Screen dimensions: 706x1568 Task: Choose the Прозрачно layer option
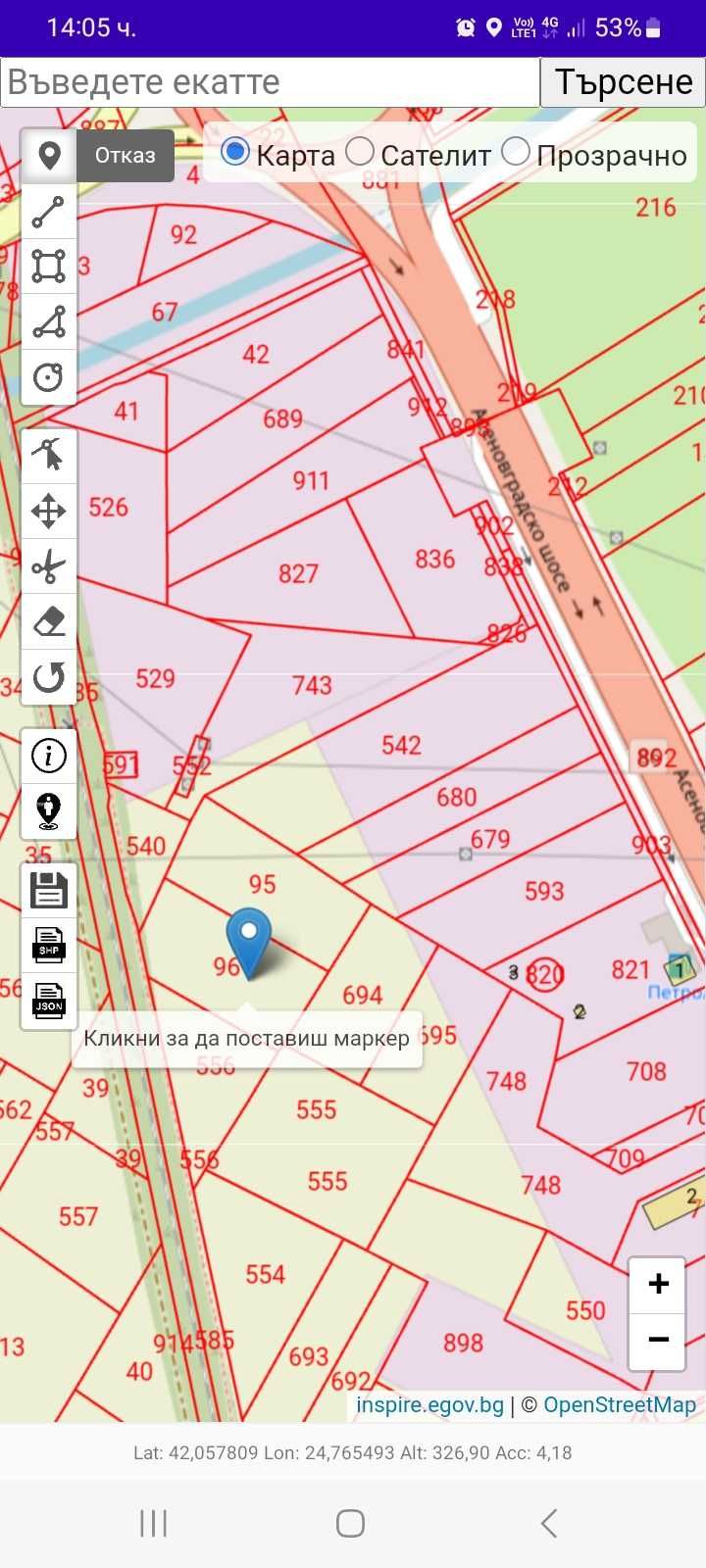tap(516, 152)
